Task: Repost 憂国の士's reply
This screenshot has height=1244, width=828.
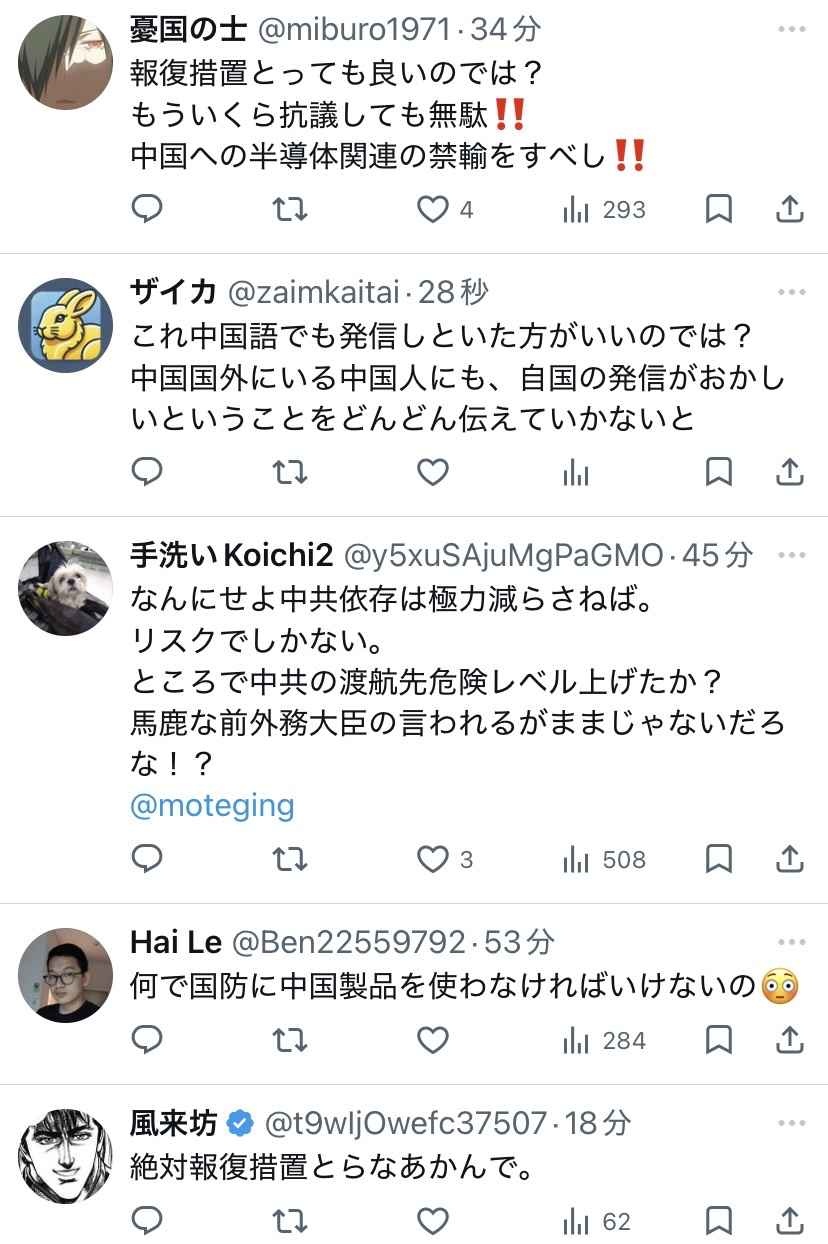Action: (290, 210)
